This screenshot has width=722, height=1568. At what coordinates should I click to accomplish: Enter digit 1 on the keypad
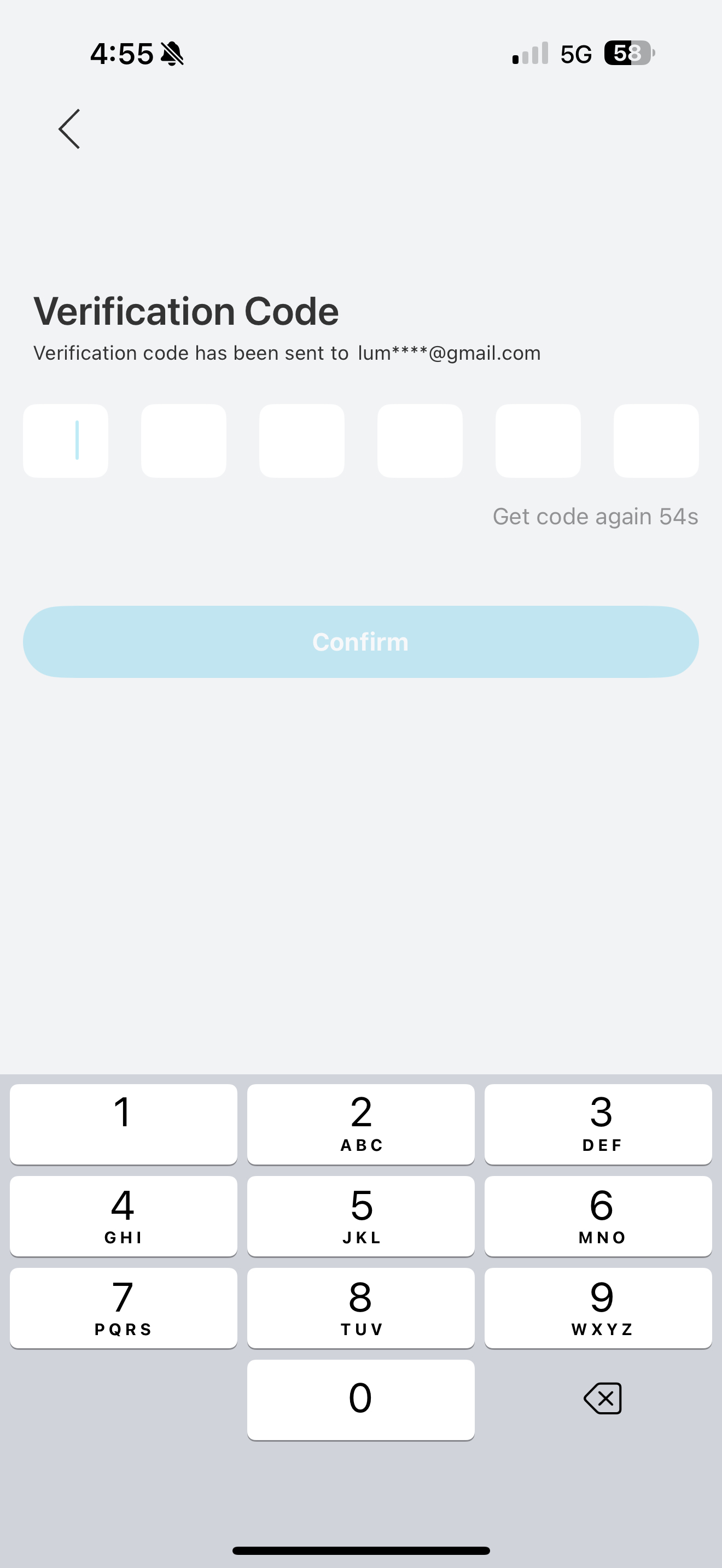pyautogui.click(x=124, y=1124)
